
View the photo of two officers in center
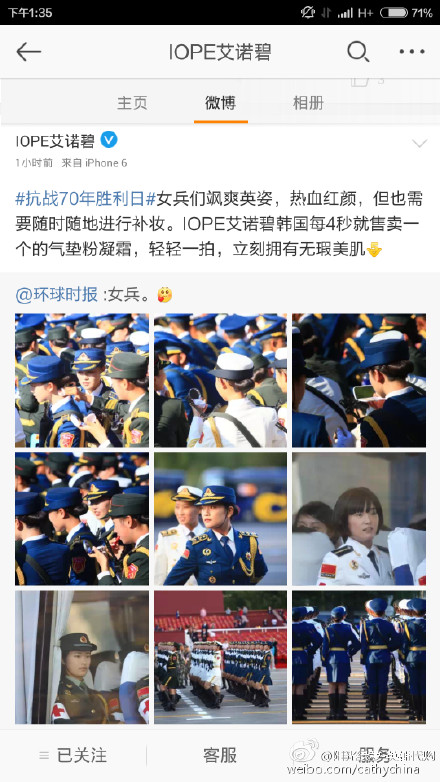click(220, 519)
